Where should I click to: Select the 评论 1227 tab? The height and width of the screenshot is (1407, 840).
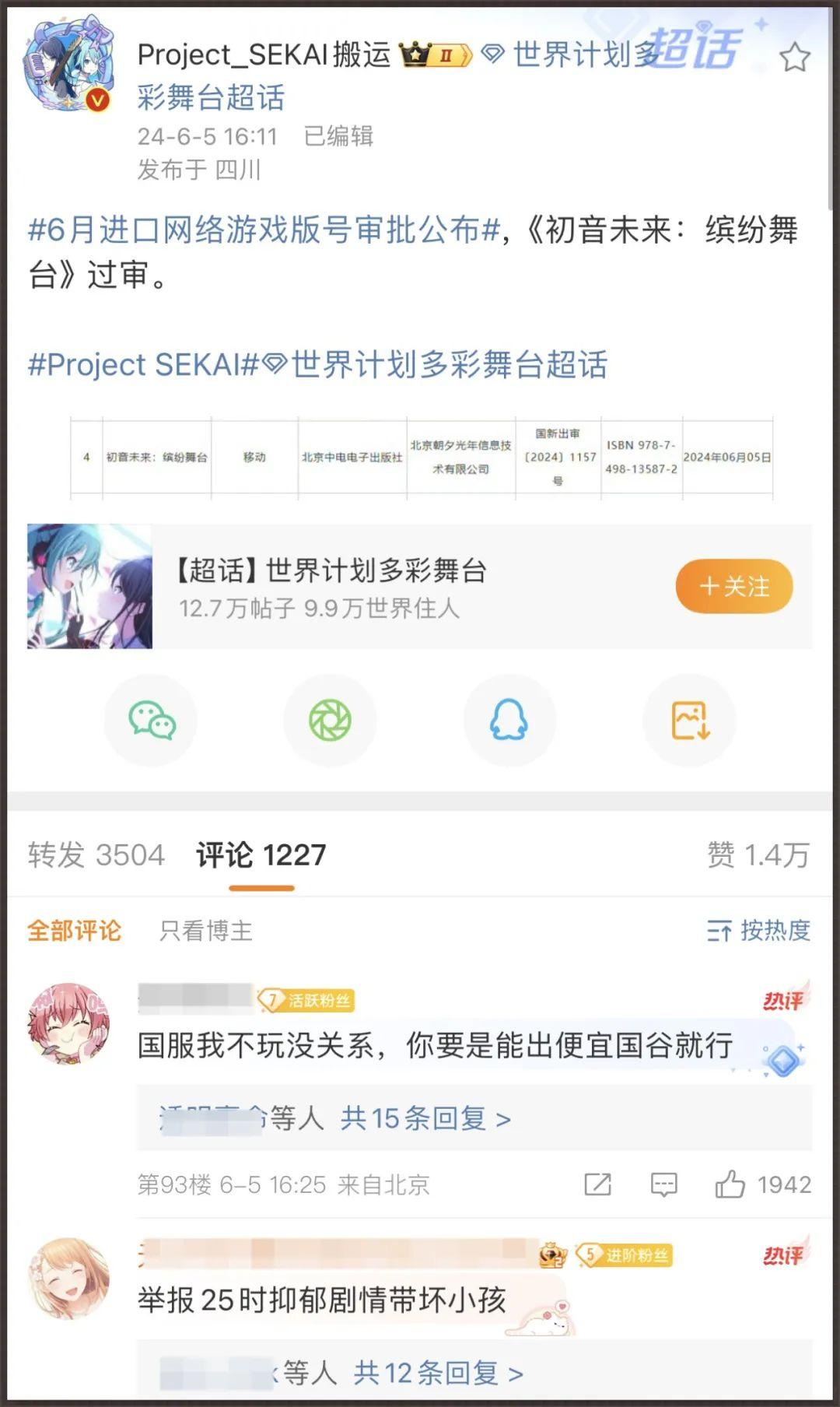tap(261, 855)
